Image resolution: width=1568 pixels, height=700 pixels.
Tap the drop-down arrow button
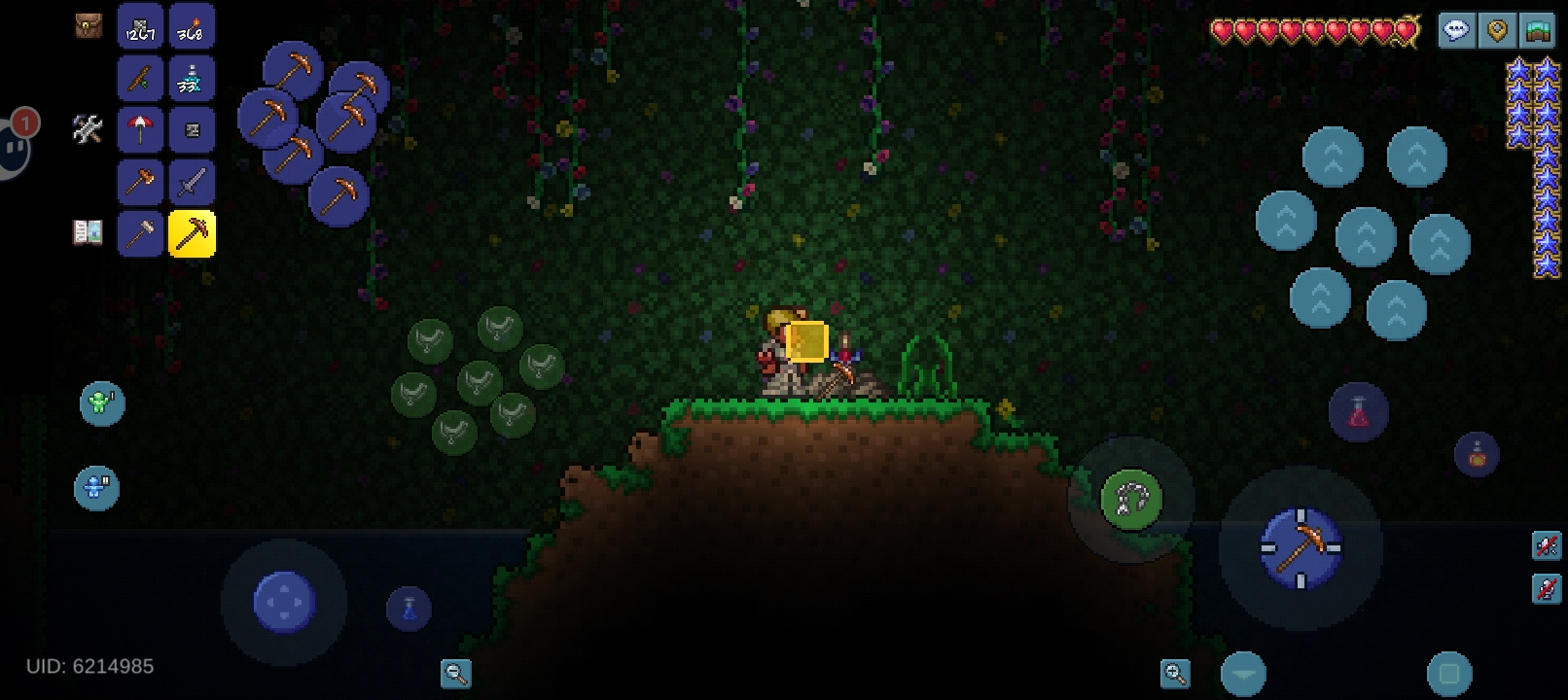point(1243,673)
